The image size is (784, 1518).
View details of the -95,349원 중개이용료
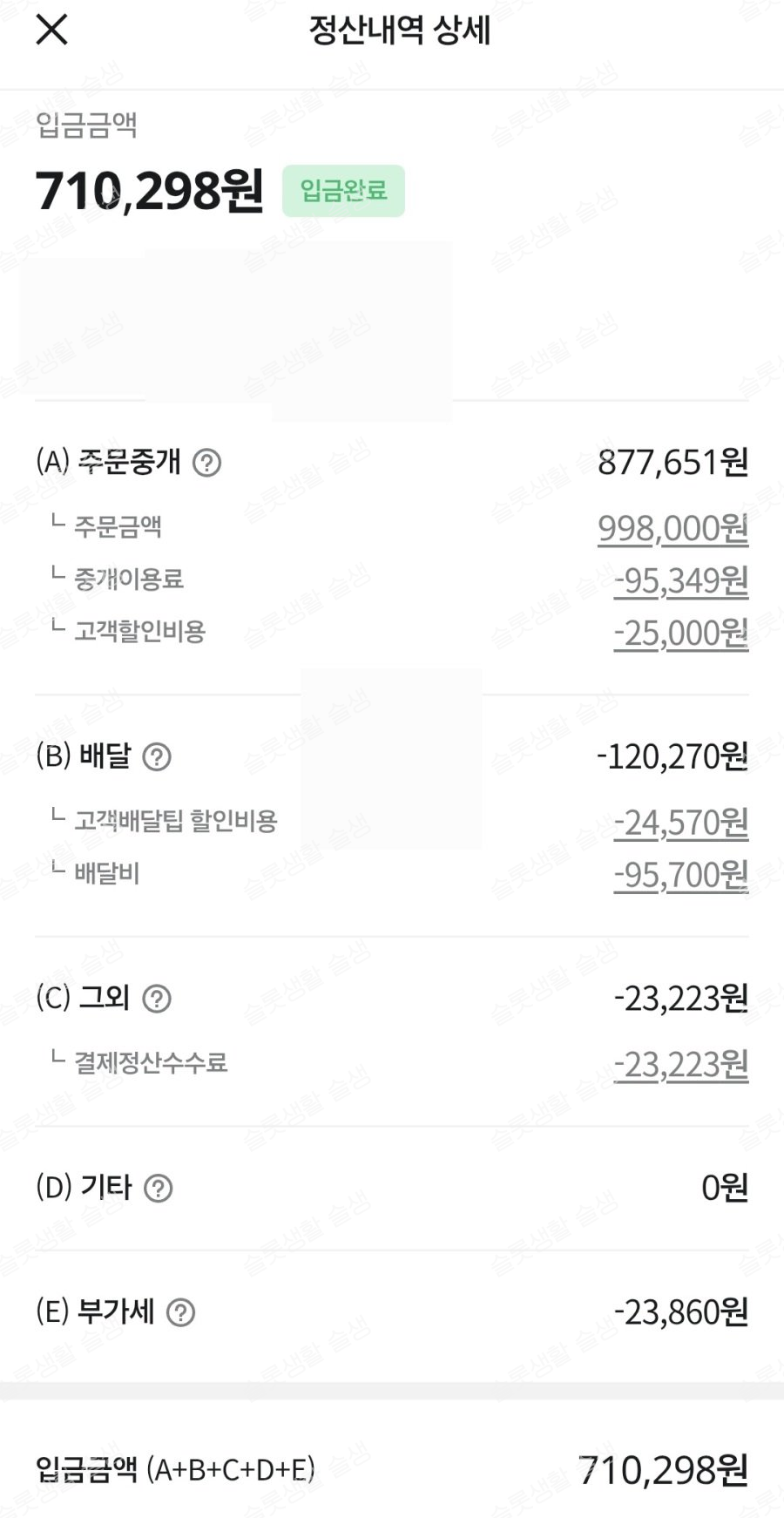681,580
